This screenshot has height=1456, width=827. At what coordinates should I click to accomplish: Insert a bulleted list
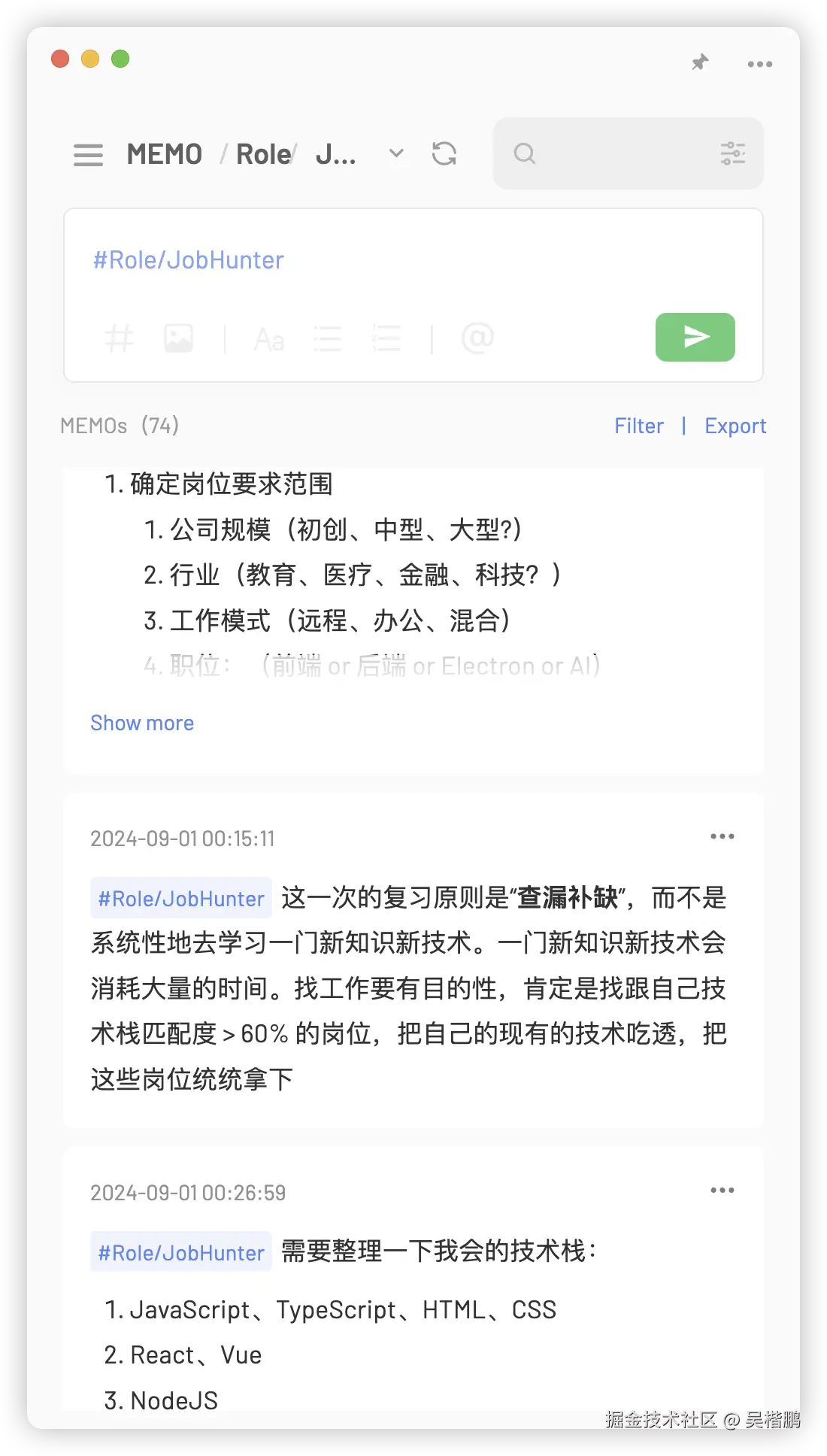(x=327, y=339)
